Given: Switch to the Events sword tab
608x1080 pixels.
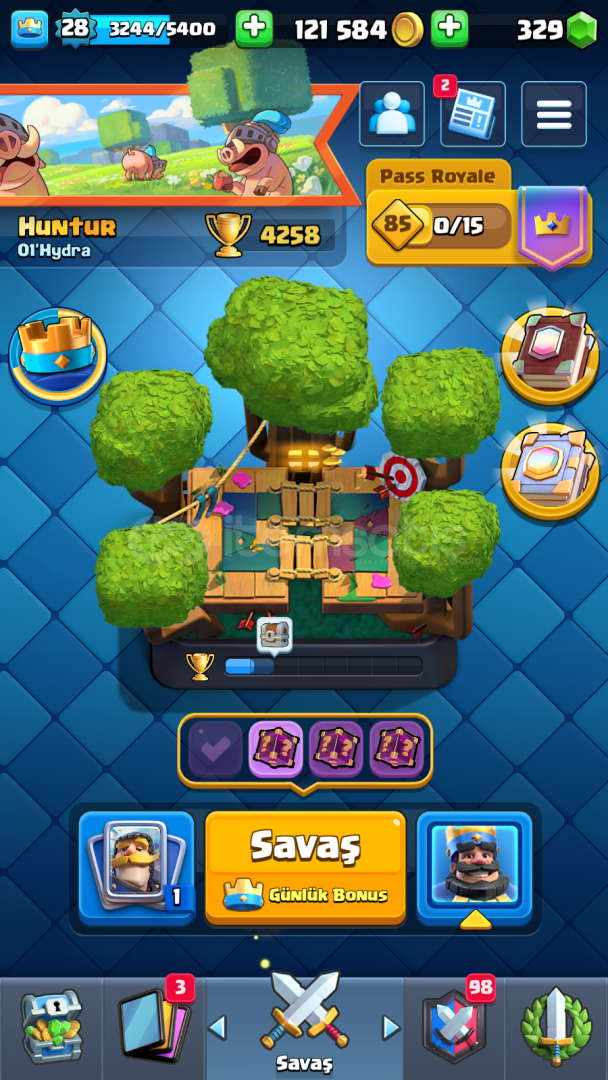Looking at the screenshot, I should click(556, 1026).
